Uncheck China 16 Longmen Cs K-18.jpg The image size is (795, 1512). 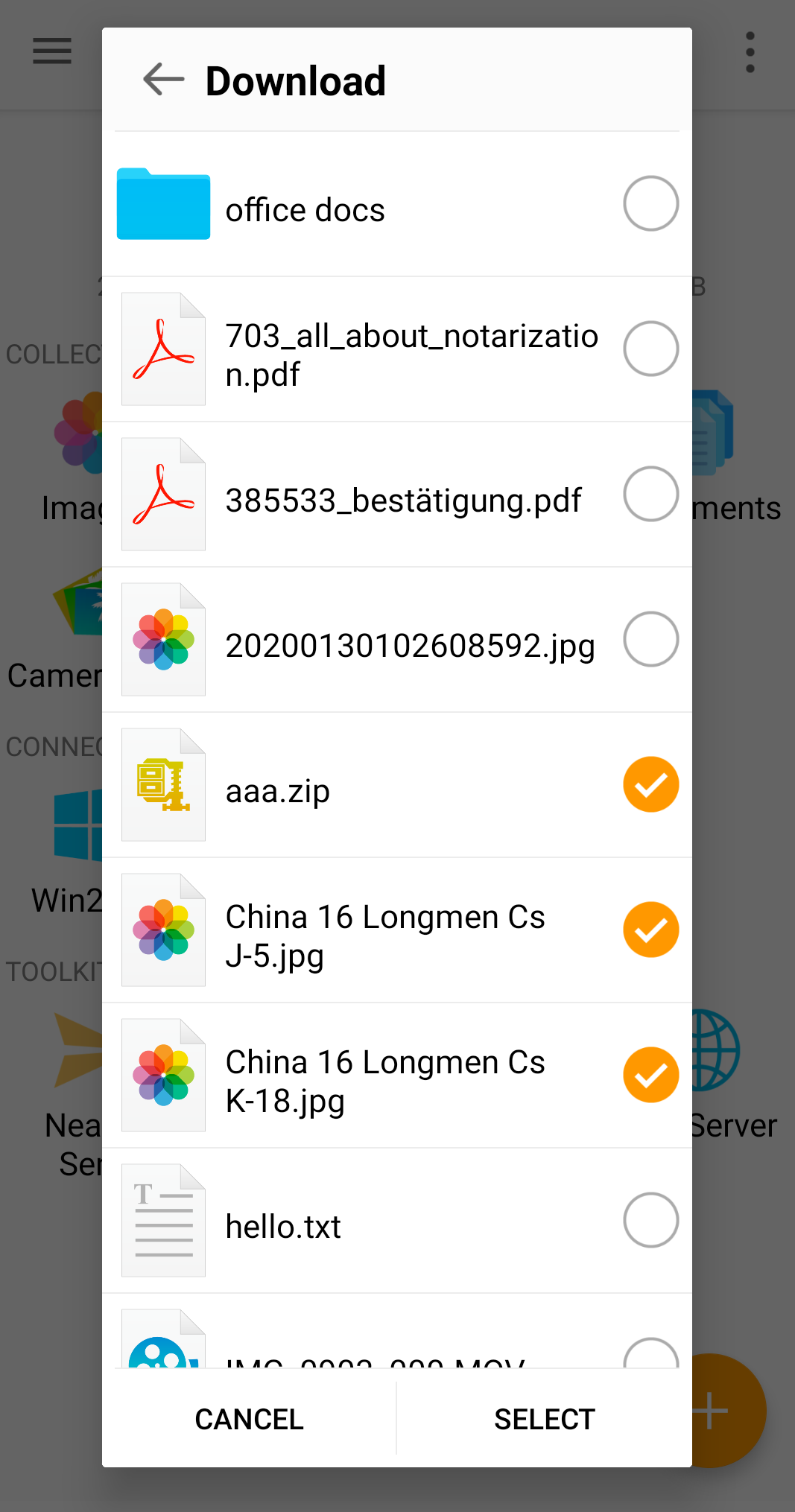650,1075
